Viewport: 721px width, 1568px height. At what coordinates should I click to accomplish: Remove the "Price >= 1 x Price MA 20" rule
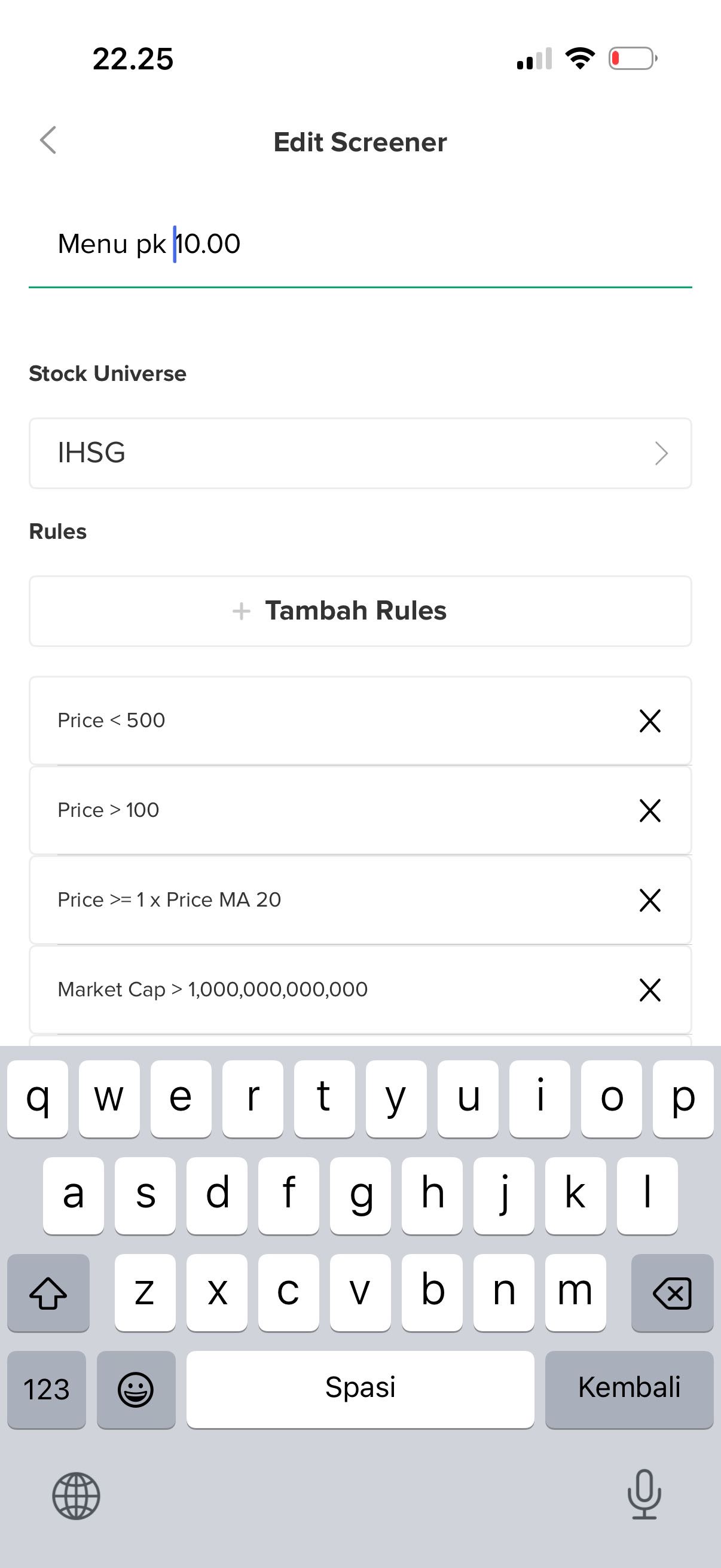[650, 901]
